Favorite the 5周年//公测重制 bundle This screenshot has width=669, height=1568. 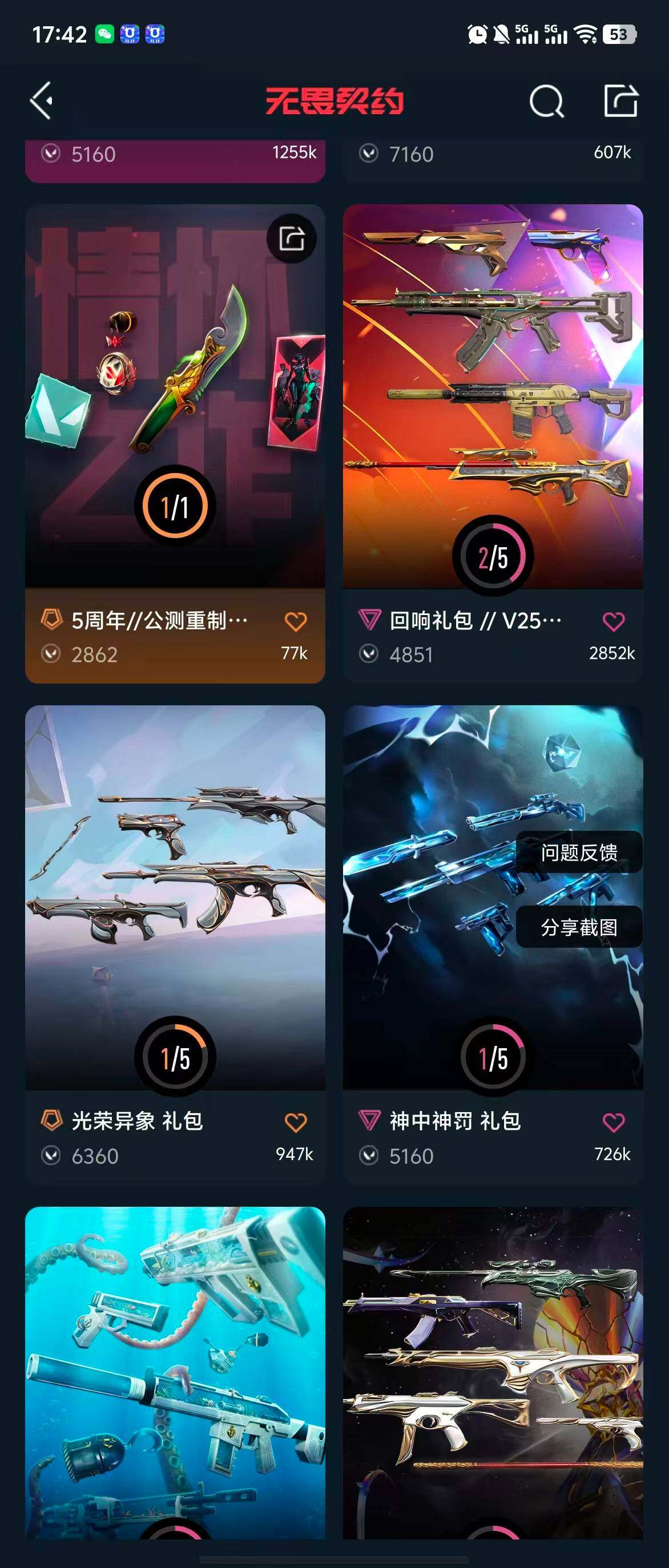(x=296, y=621)
